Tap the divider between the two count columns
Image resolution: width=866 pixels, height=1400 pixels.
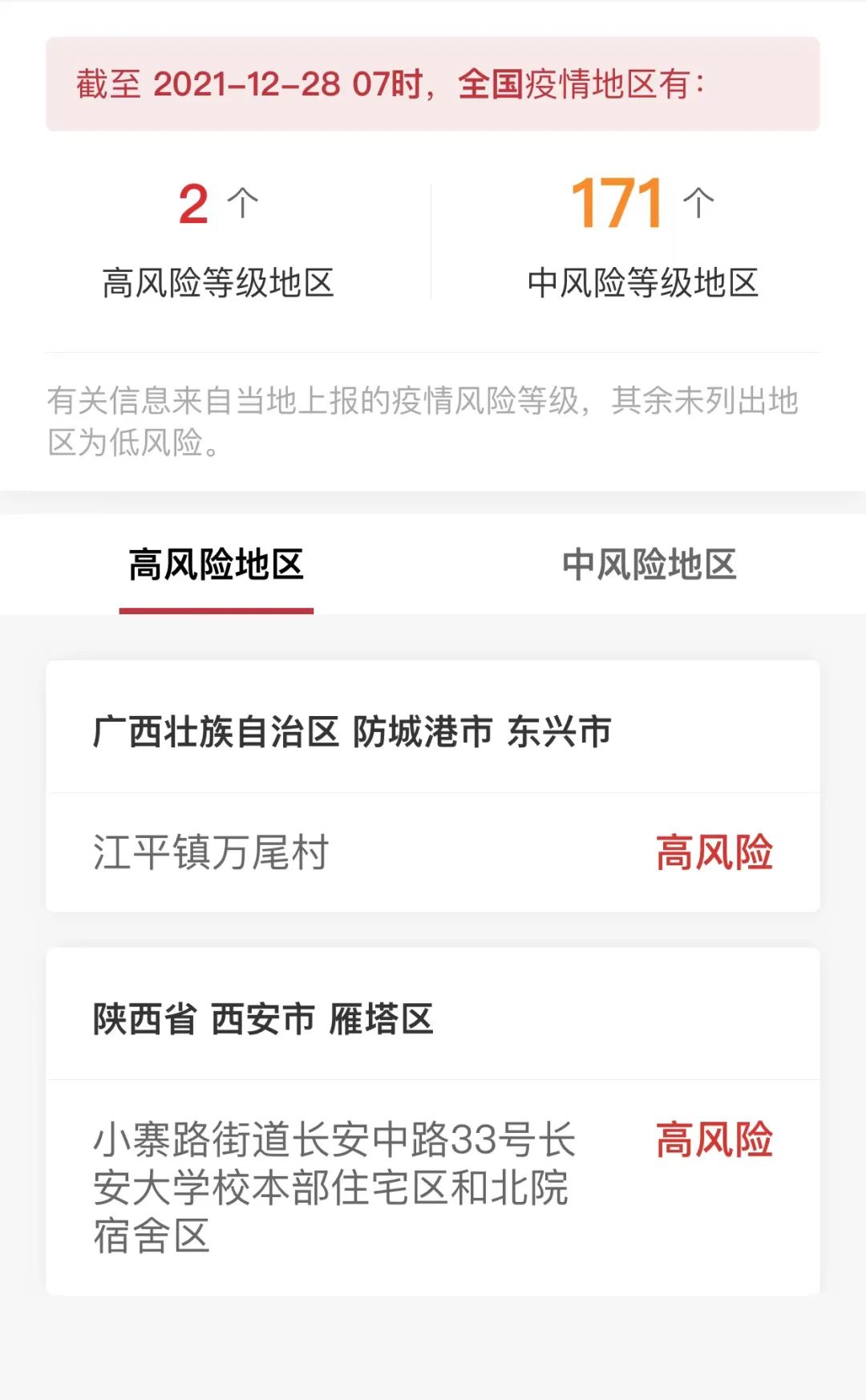point(433,241)
